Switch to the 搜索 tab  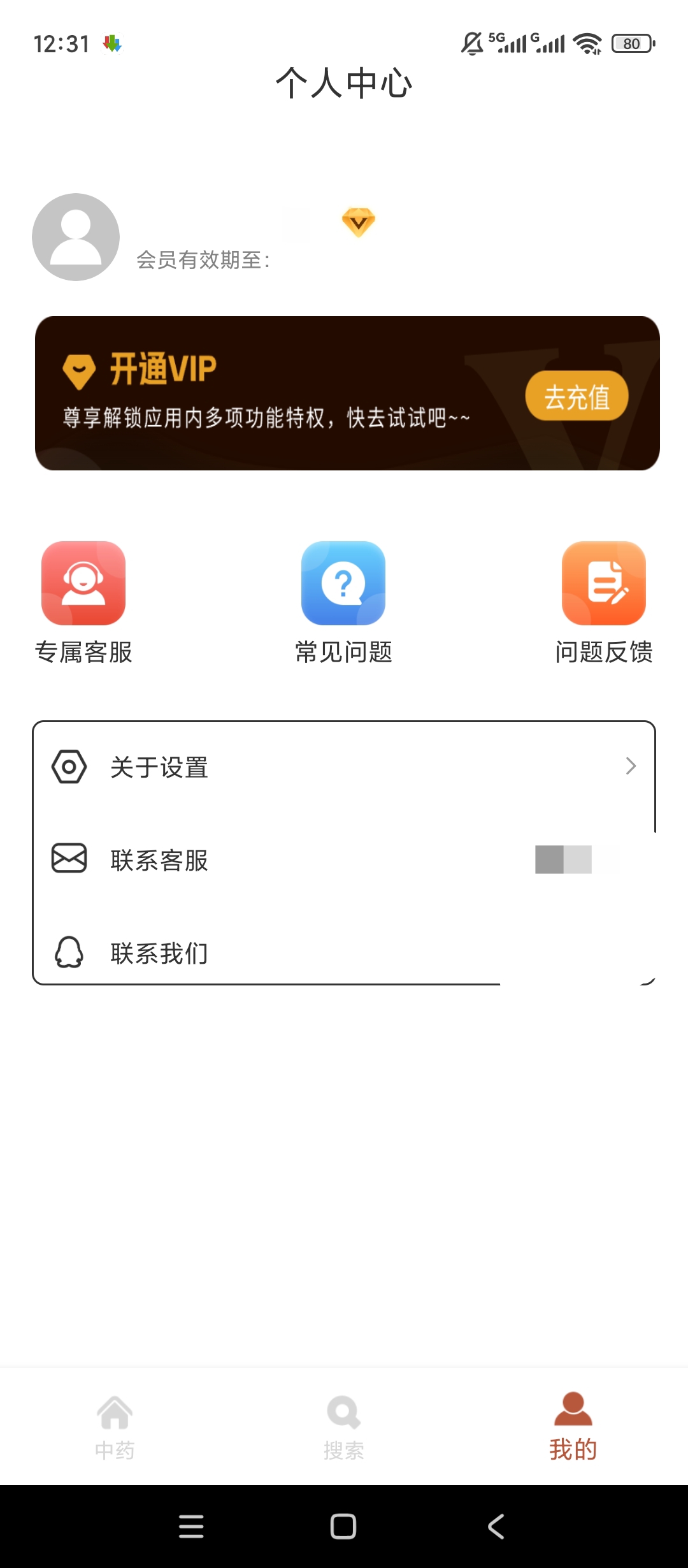point(344,1427)
